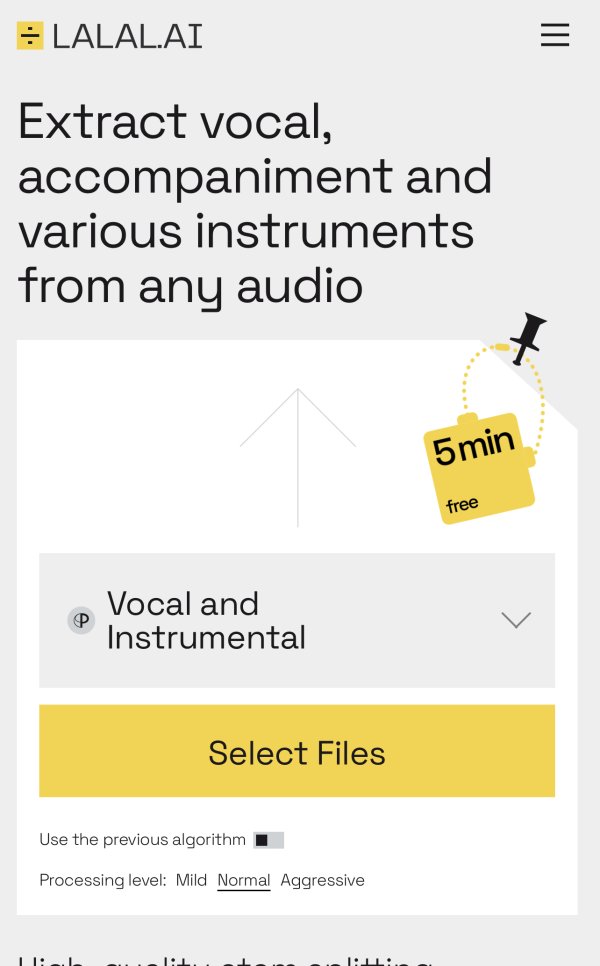
Task: Switch processing level to Aggressive
Action: coord(322,881)
